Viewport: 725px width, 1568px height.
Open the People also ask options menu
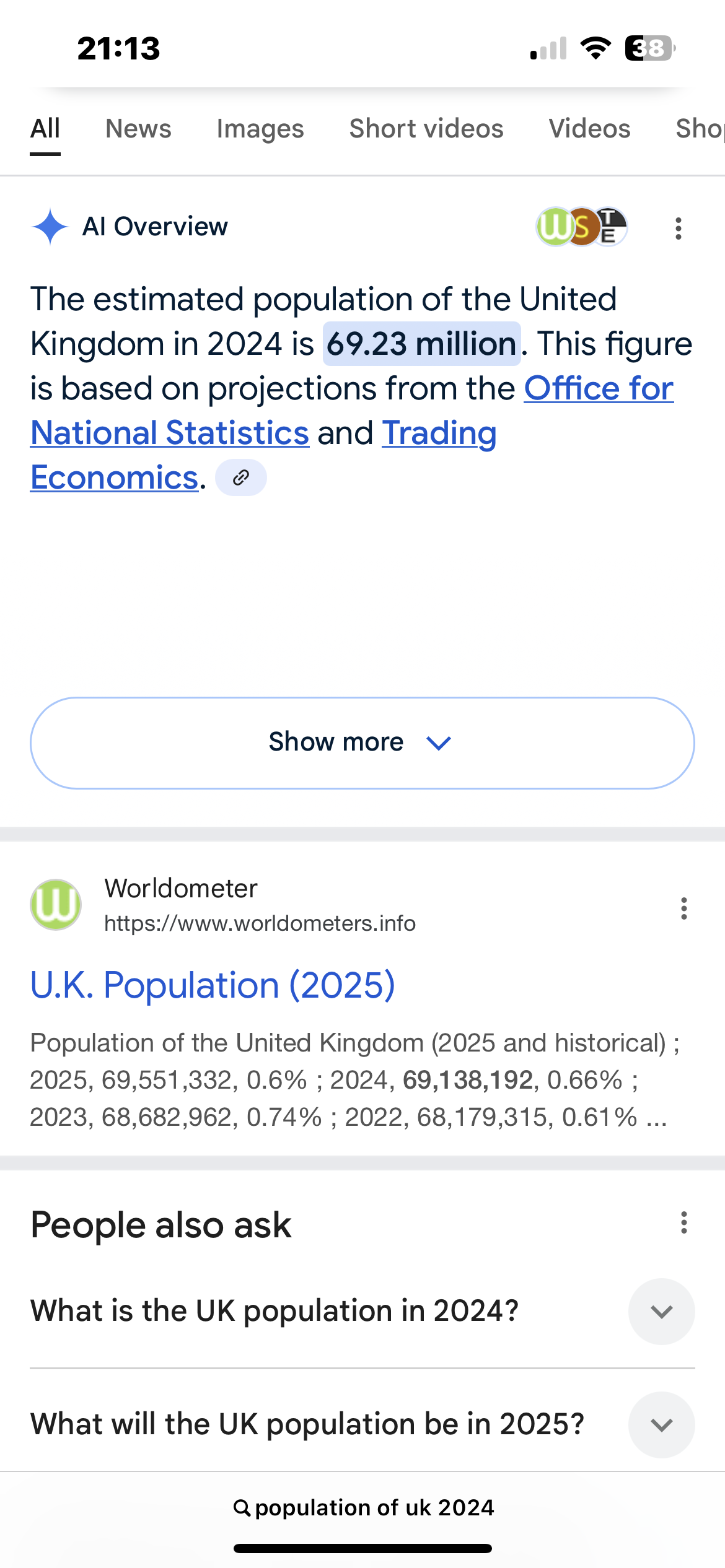click(684, 1222)
